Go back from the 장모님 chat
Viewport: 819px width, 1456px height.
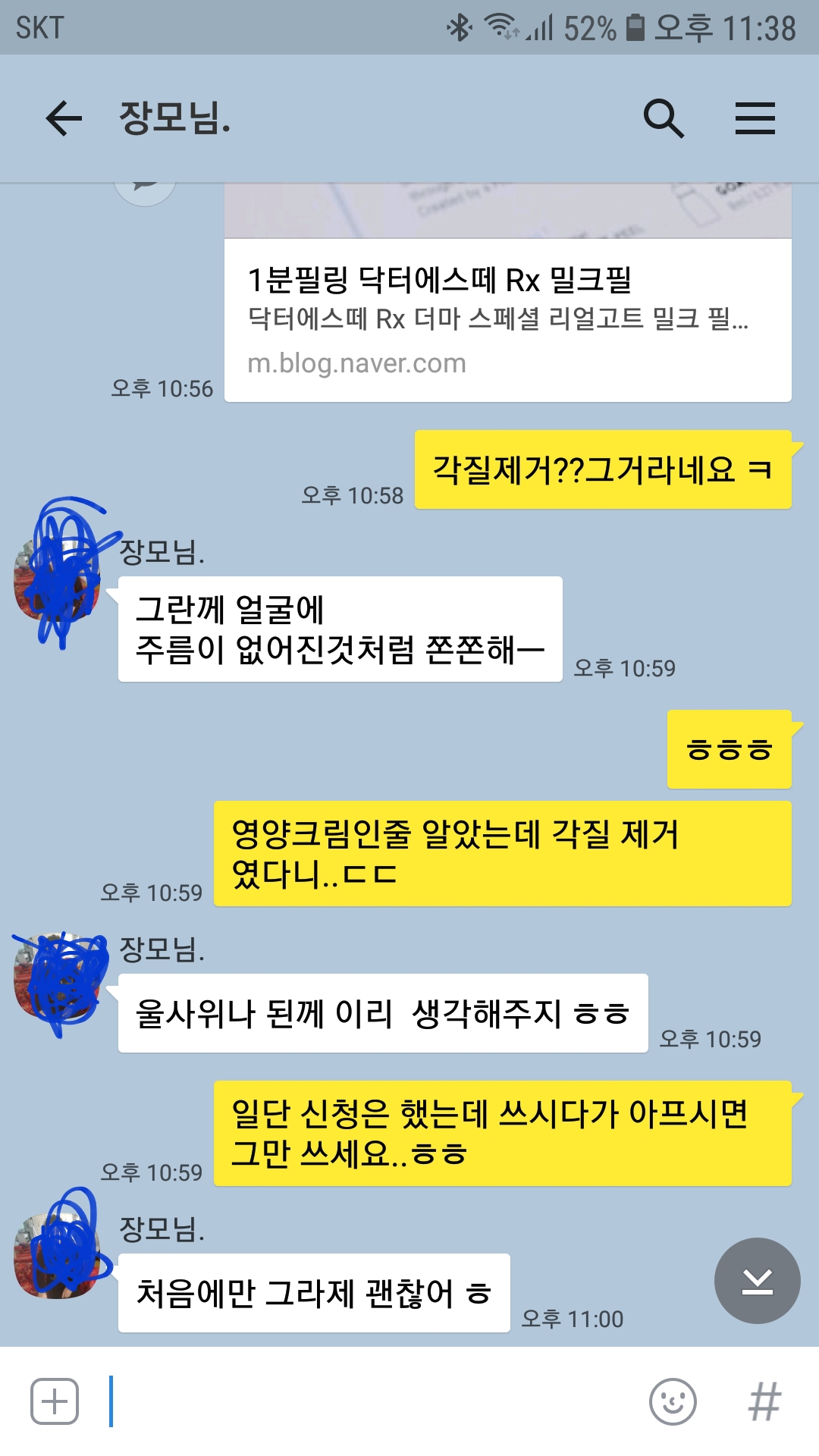click(64, 118)
